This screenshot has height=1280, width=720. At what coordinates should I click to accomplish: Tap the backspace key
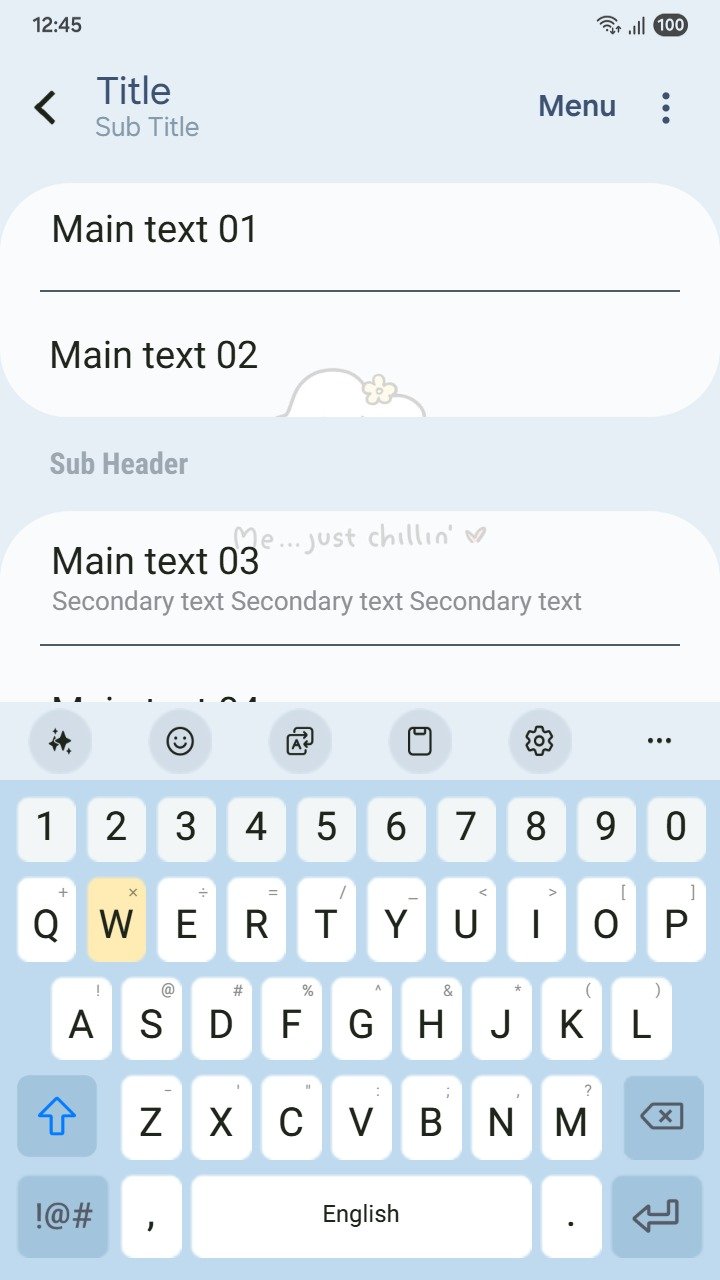coord(663,1117)
